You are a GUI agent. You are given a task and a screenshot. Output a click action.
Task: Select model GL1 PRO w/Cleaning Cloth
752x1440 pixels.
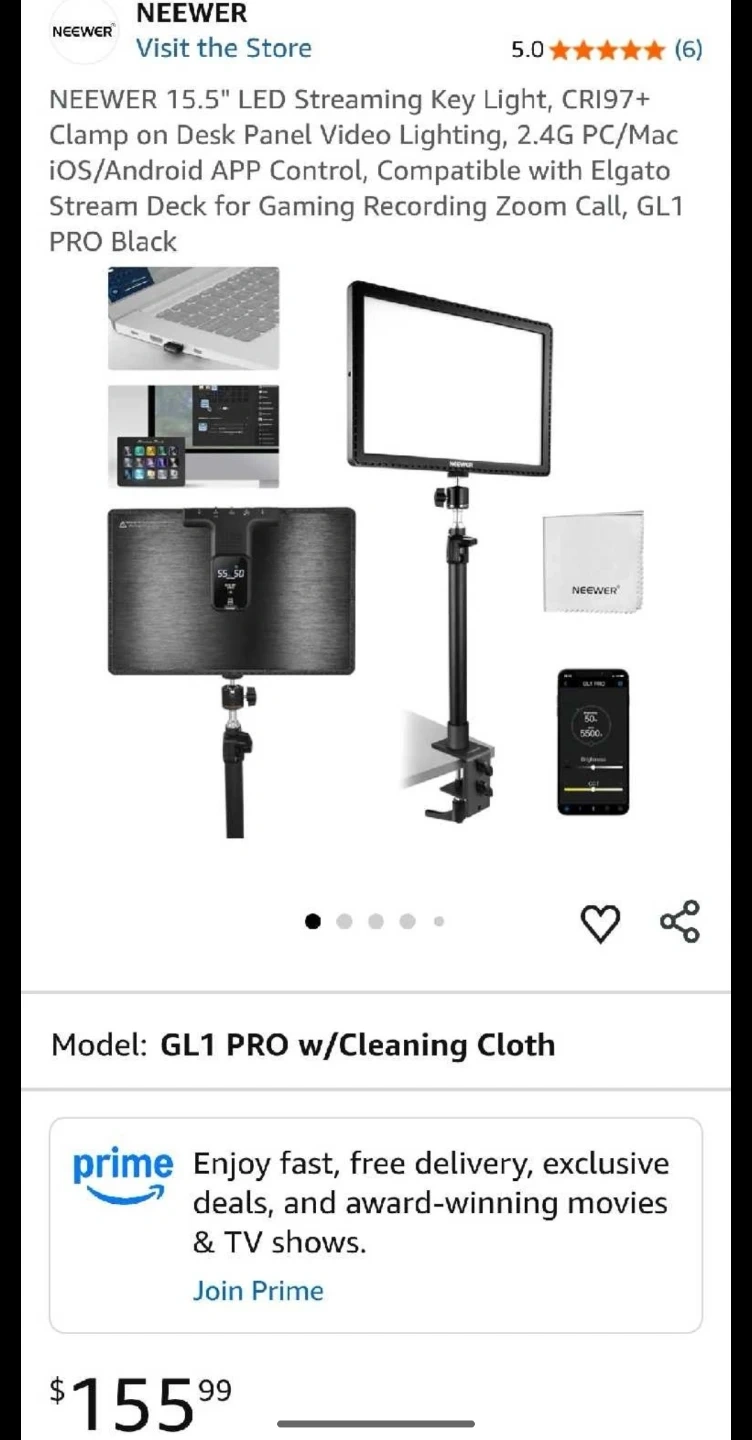click(x=357, y=1045)
